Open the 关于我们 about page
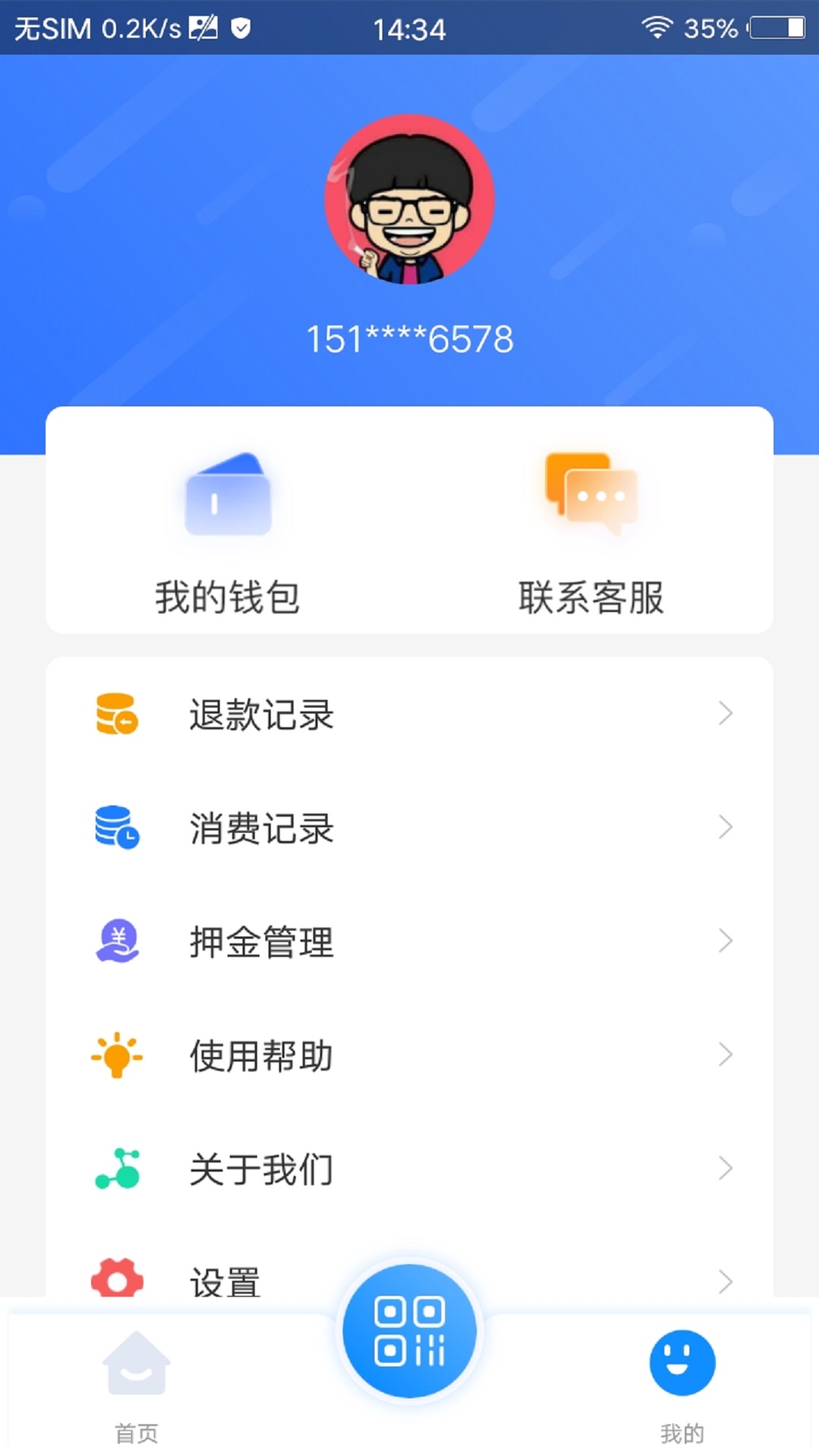Screen dimensions: 819x1456 point(262,1168)
